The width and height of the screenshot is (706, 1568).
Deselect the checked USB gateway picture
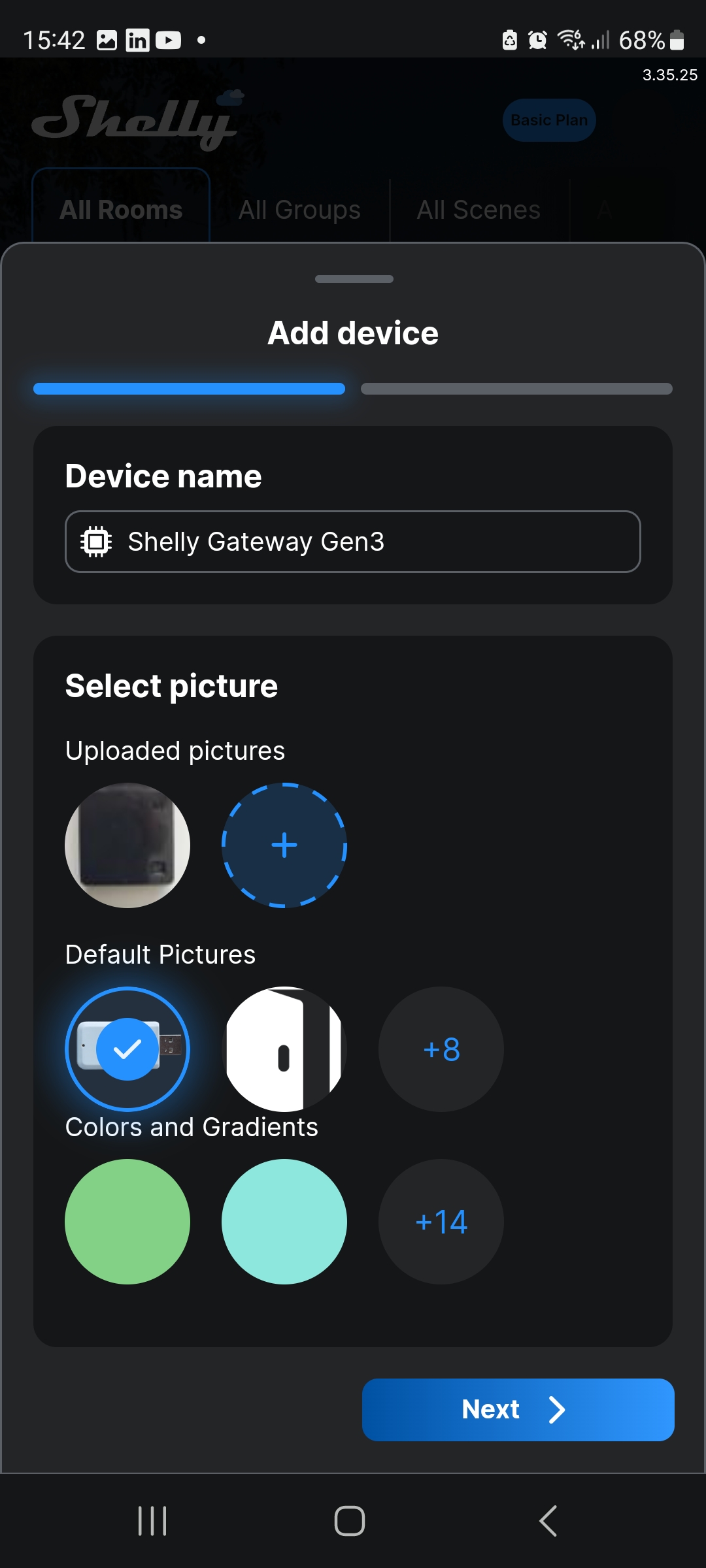(x=127, y=1049)
